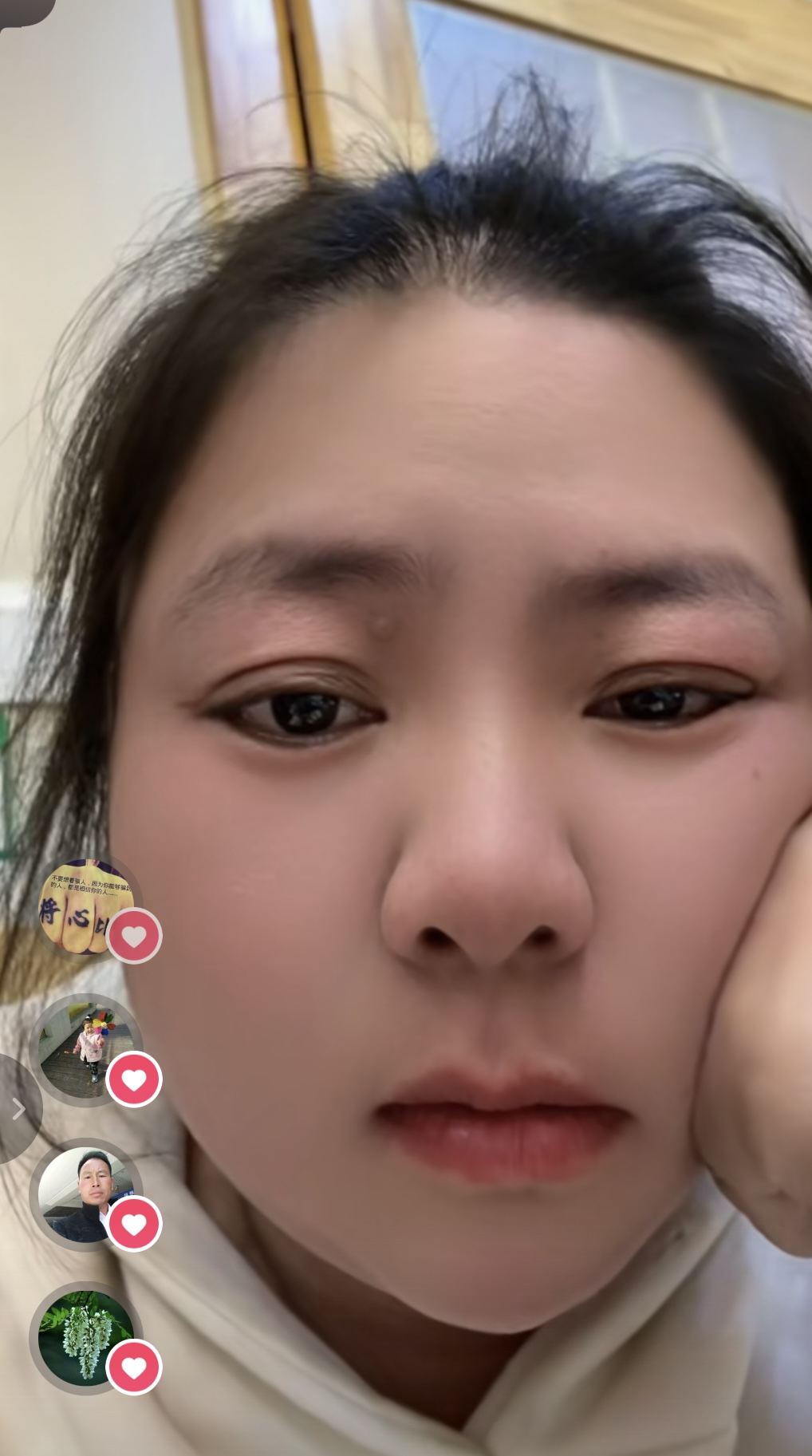Tap heart on the man's selfie avatar
812x1456 pixels.
click(x=134, y=1224)
